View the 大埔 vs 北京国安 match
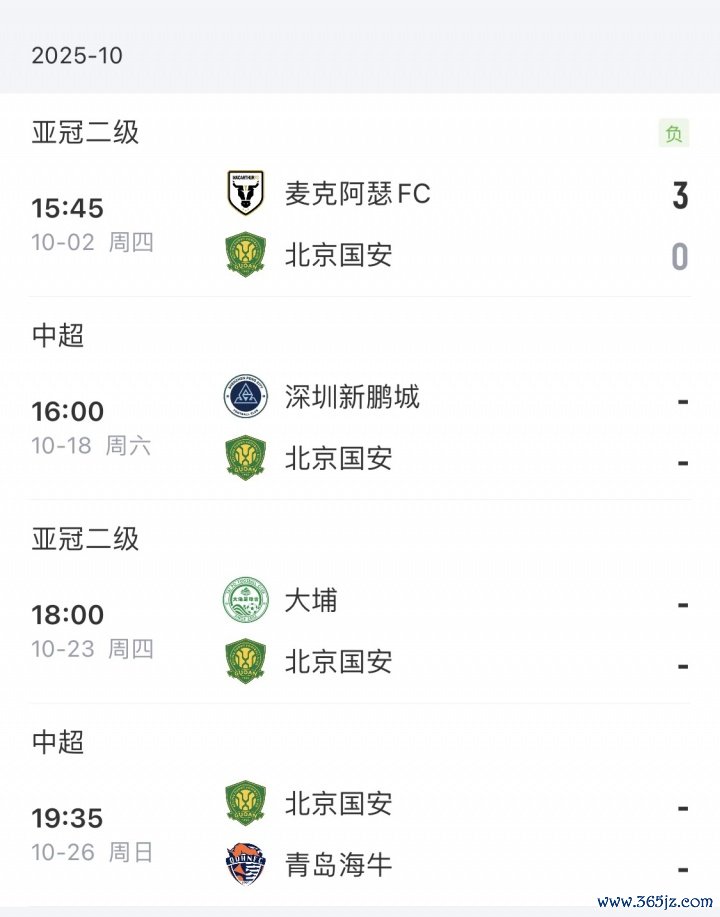Image resolution: width=720 pixels, height=917 pixels. pyautogui.click(x=360, y=631)
